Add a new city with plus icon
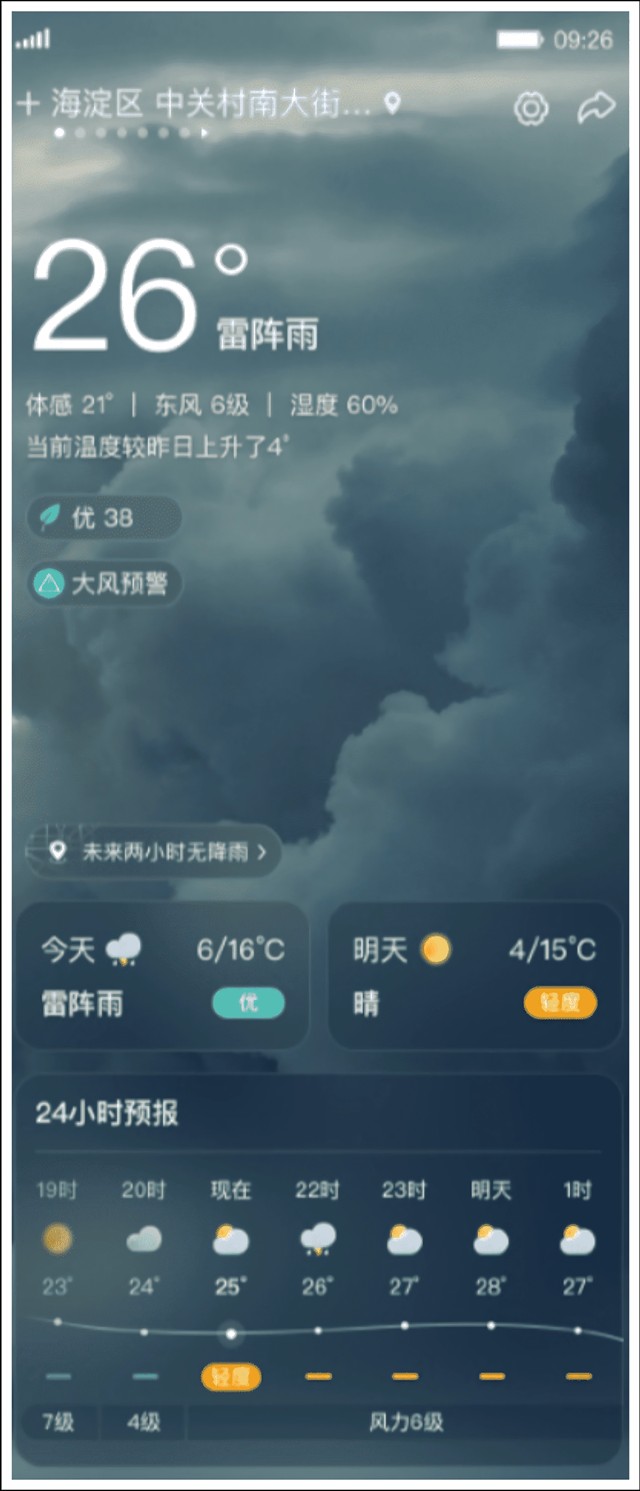640x1491 pixels. [28, 103]
